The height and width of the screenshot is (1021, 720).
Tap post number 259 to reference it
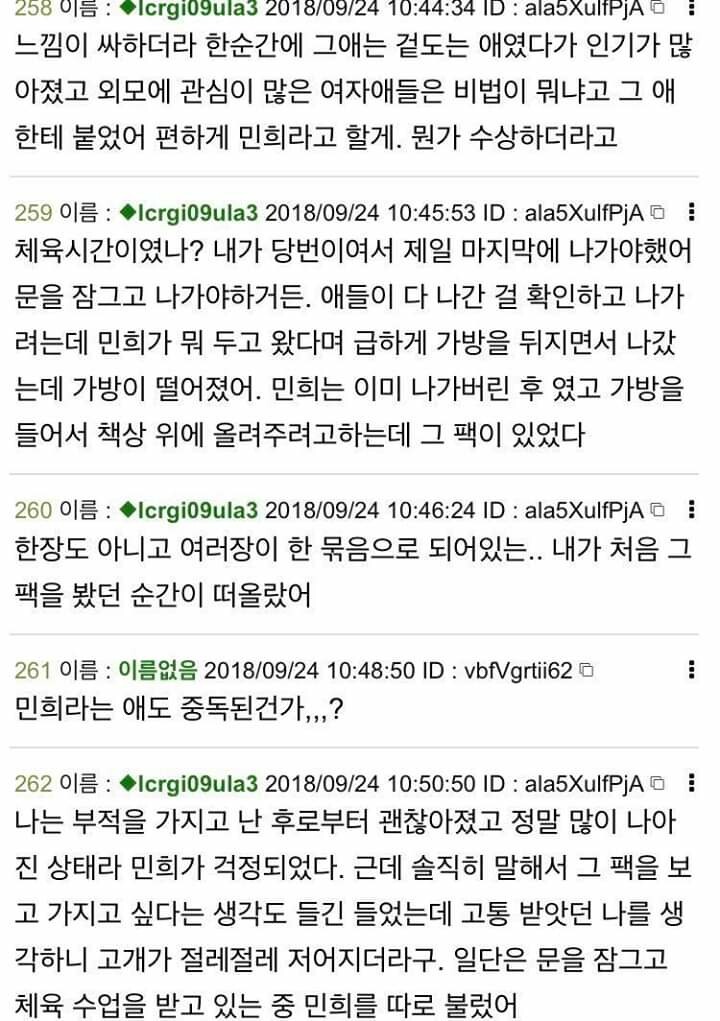[33, 212]
